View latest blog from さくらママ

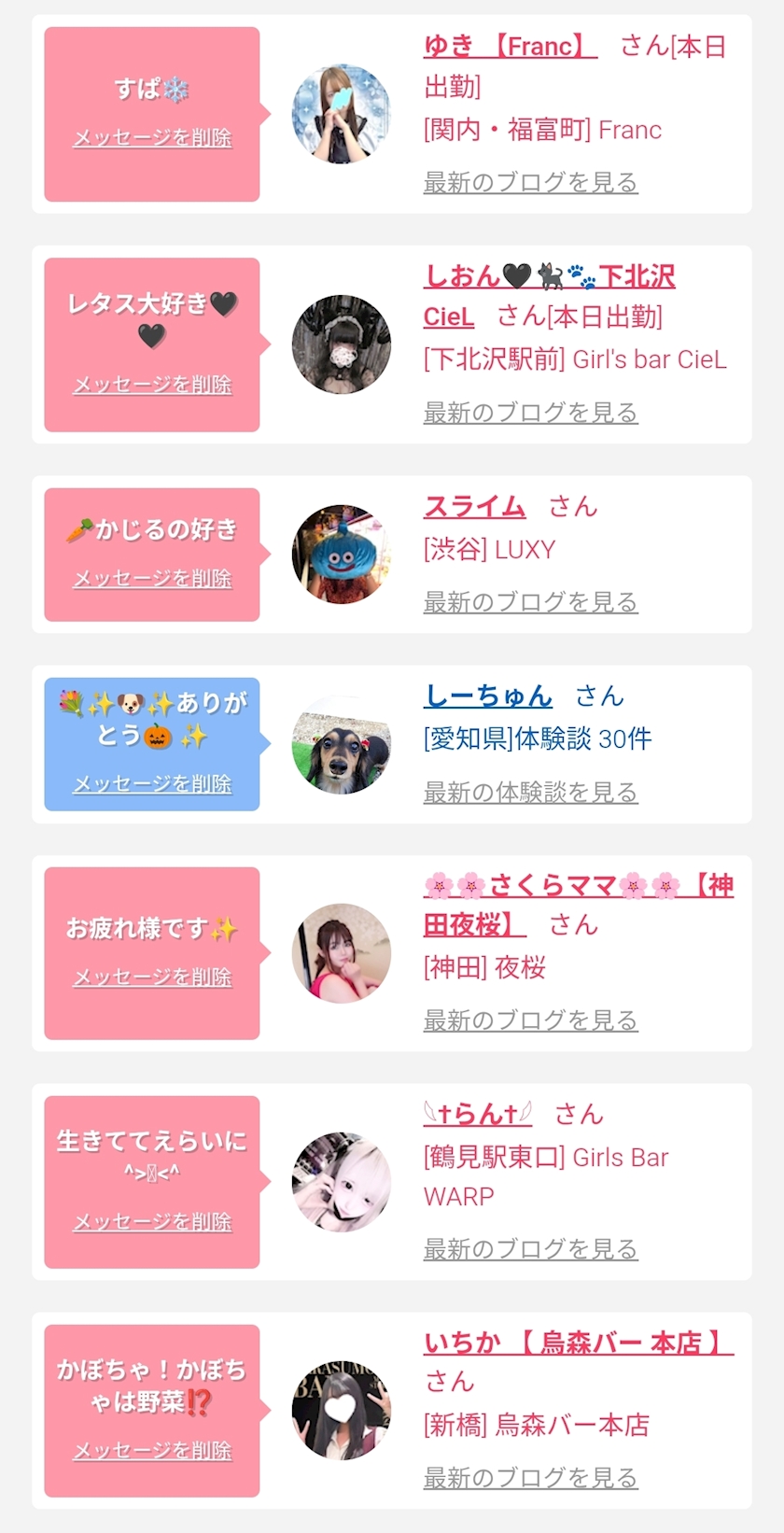point(530,1020)
